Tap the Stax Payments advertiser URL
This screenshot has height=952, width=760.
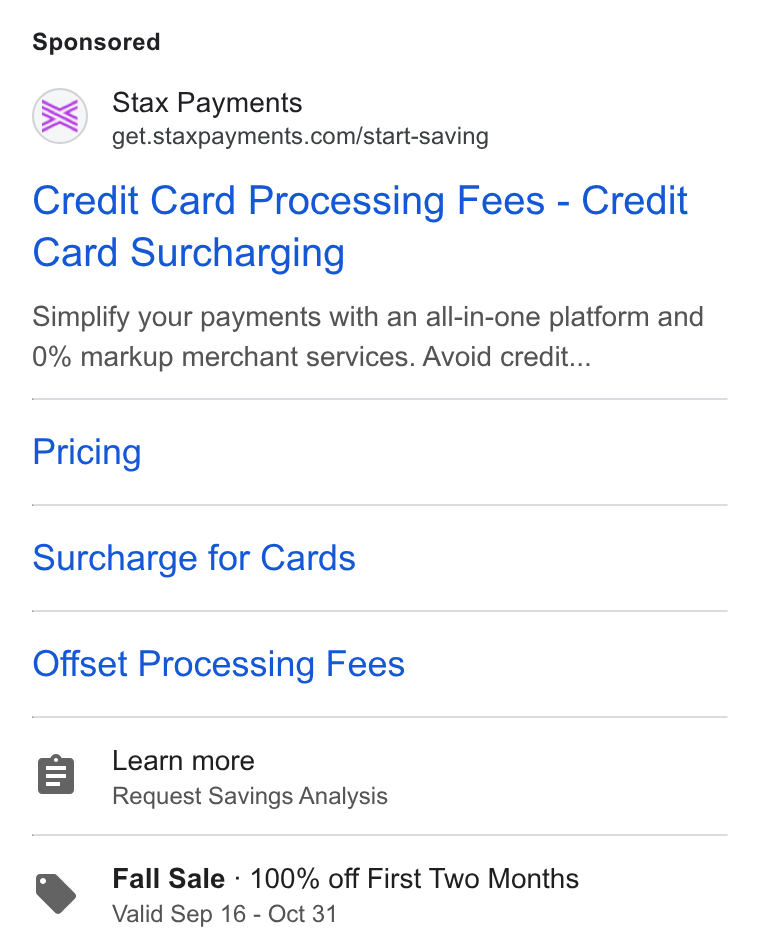click(300, 137)
